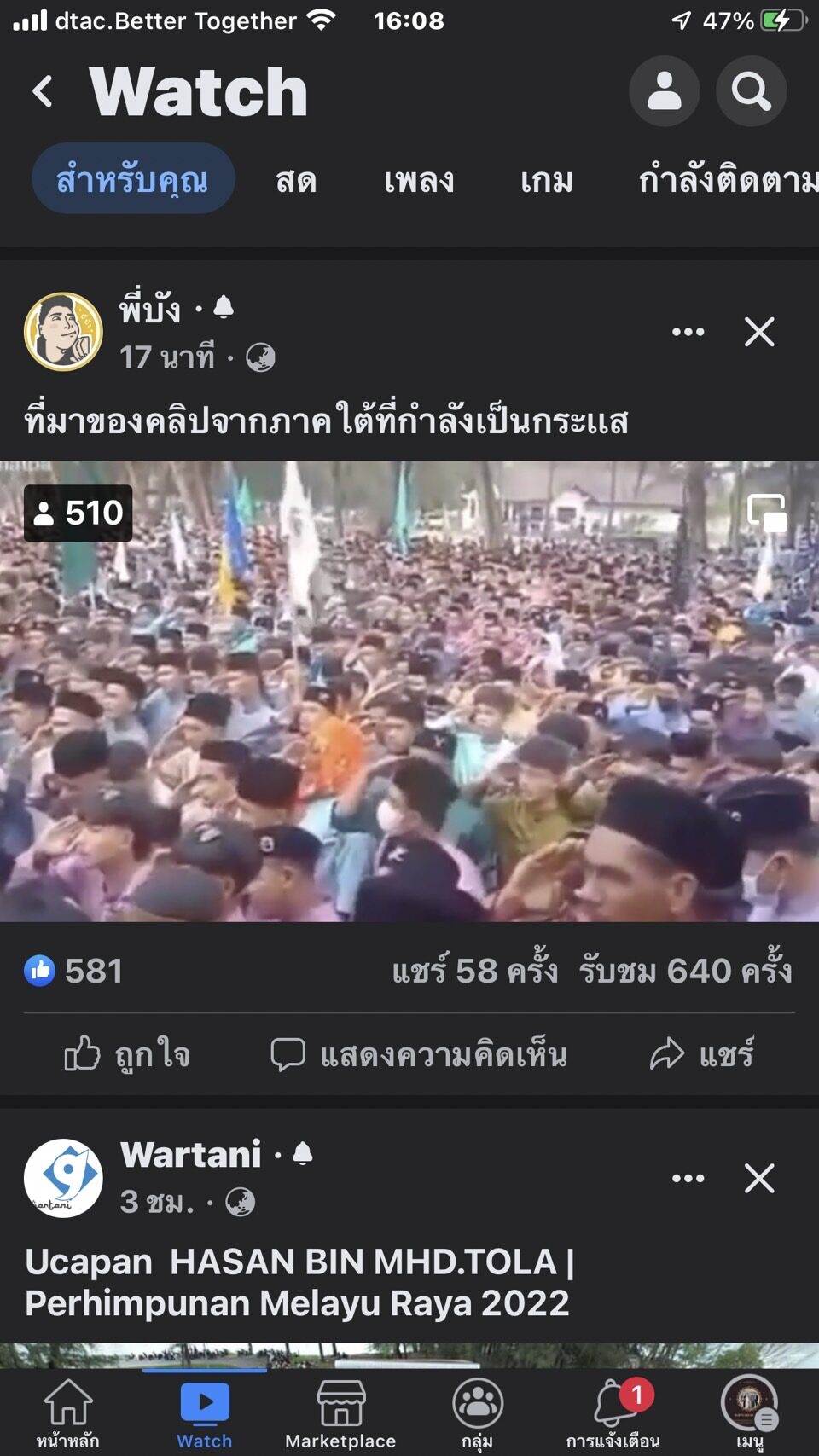
Task: Switch to the เกม tab
Action: (546, 181)
